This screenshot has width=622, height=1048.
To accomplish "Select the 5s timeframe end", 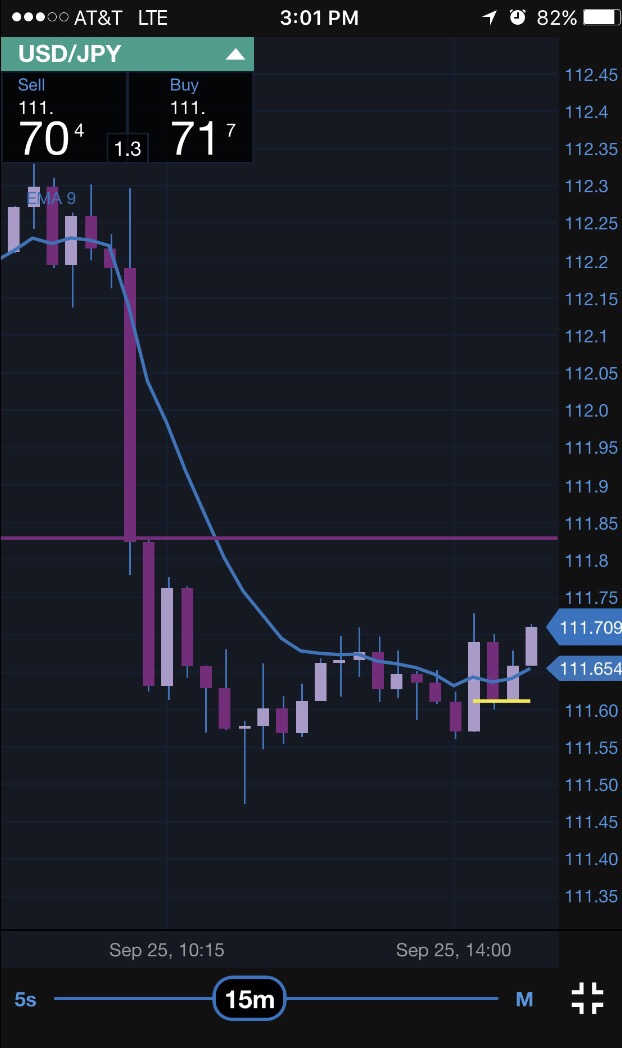I will pyautogui.click(x=25, y=998).
